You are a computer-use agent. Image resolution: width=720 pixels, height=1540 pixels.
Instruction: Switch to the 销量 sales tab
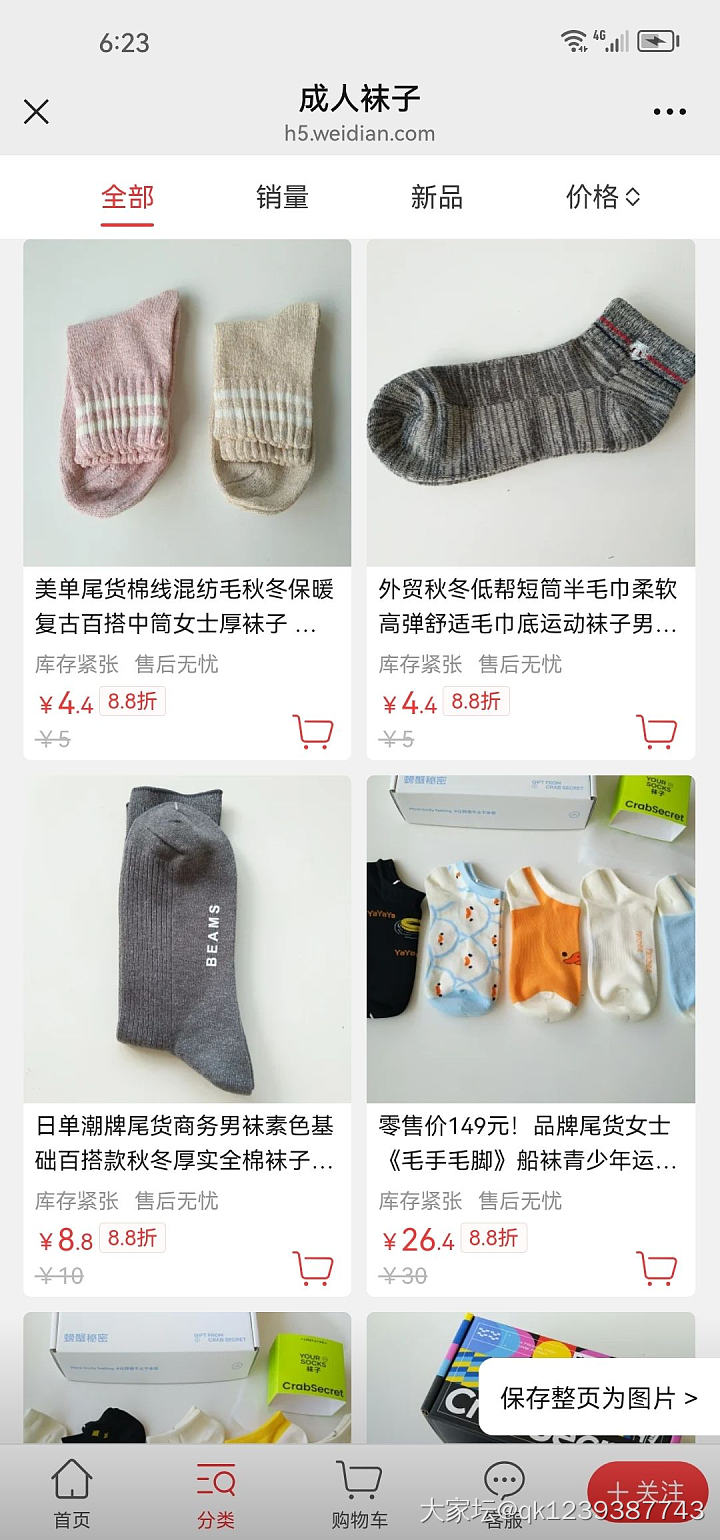(281, 197)
